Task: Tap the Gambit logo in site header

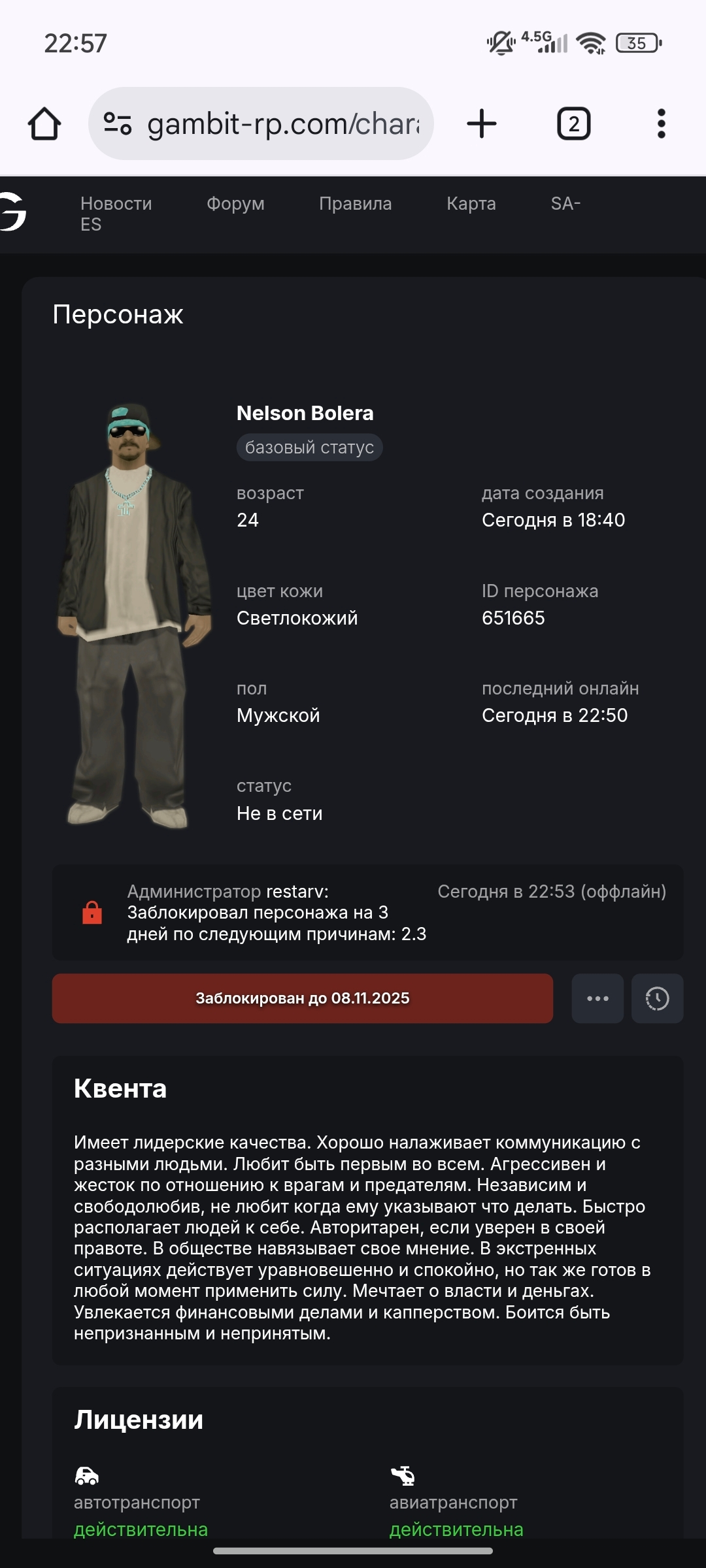Action: coord(13,212)
